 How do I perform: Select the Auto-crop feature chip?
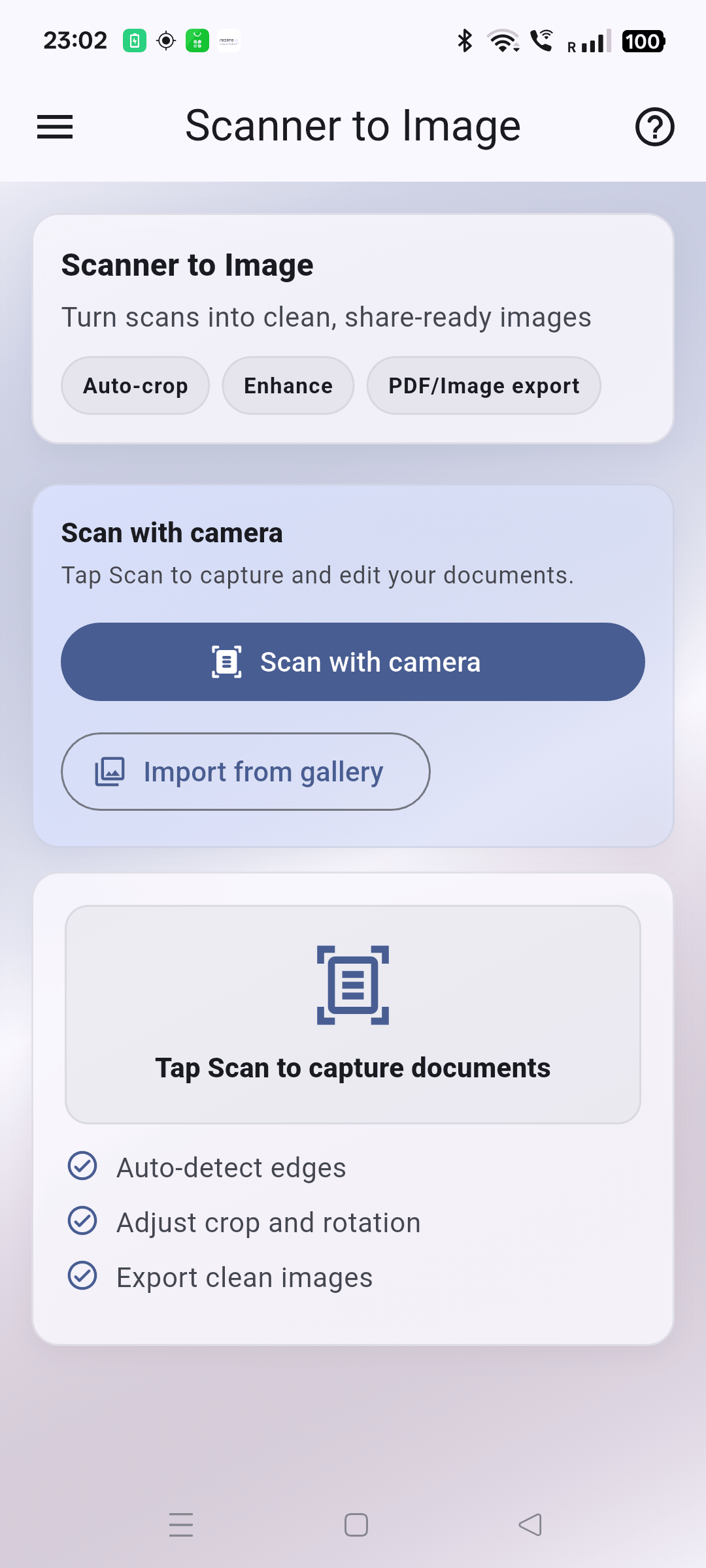click(135, 385)
